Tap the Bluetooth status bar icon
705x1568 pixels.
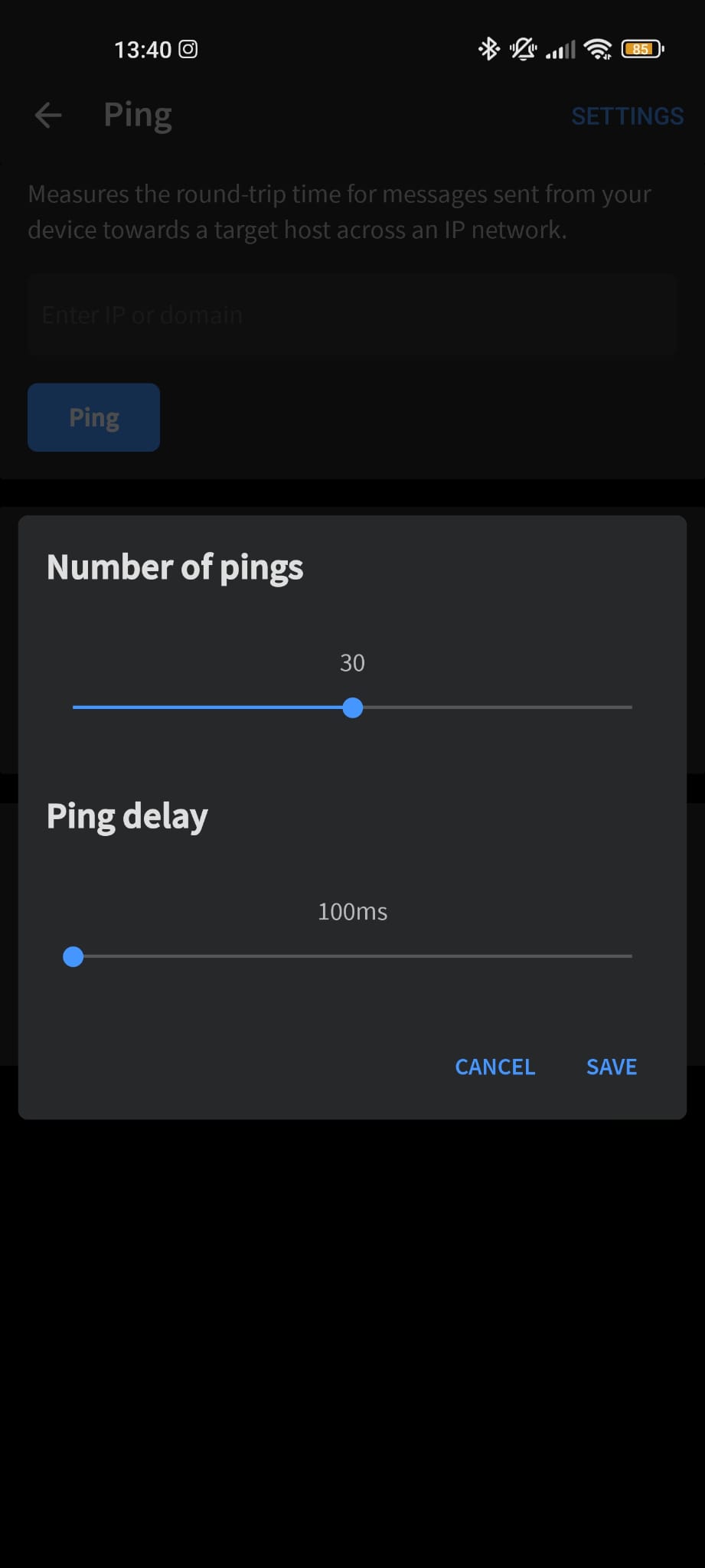[x=488, y=48]
